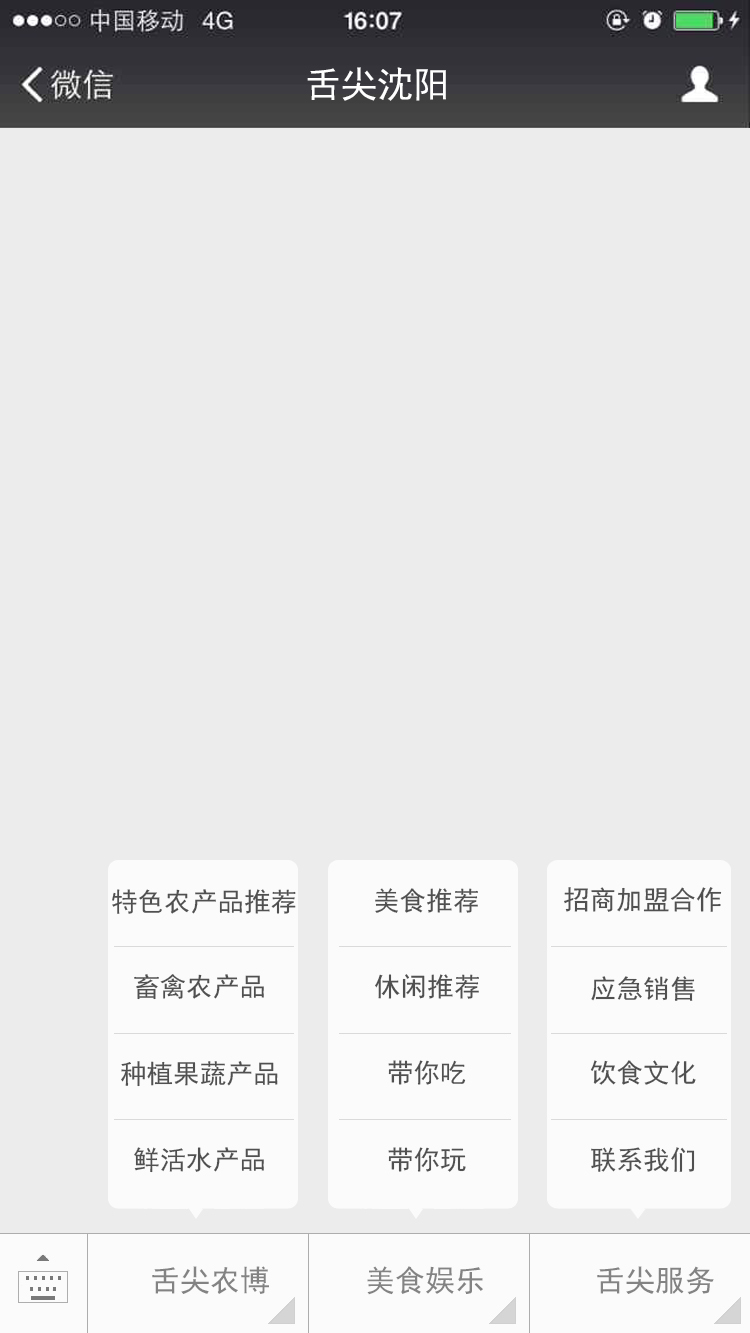The height and width of the screenshot is (1333, 750).
Task: Open 招商加盟合作
Action: tap(640, 902)
